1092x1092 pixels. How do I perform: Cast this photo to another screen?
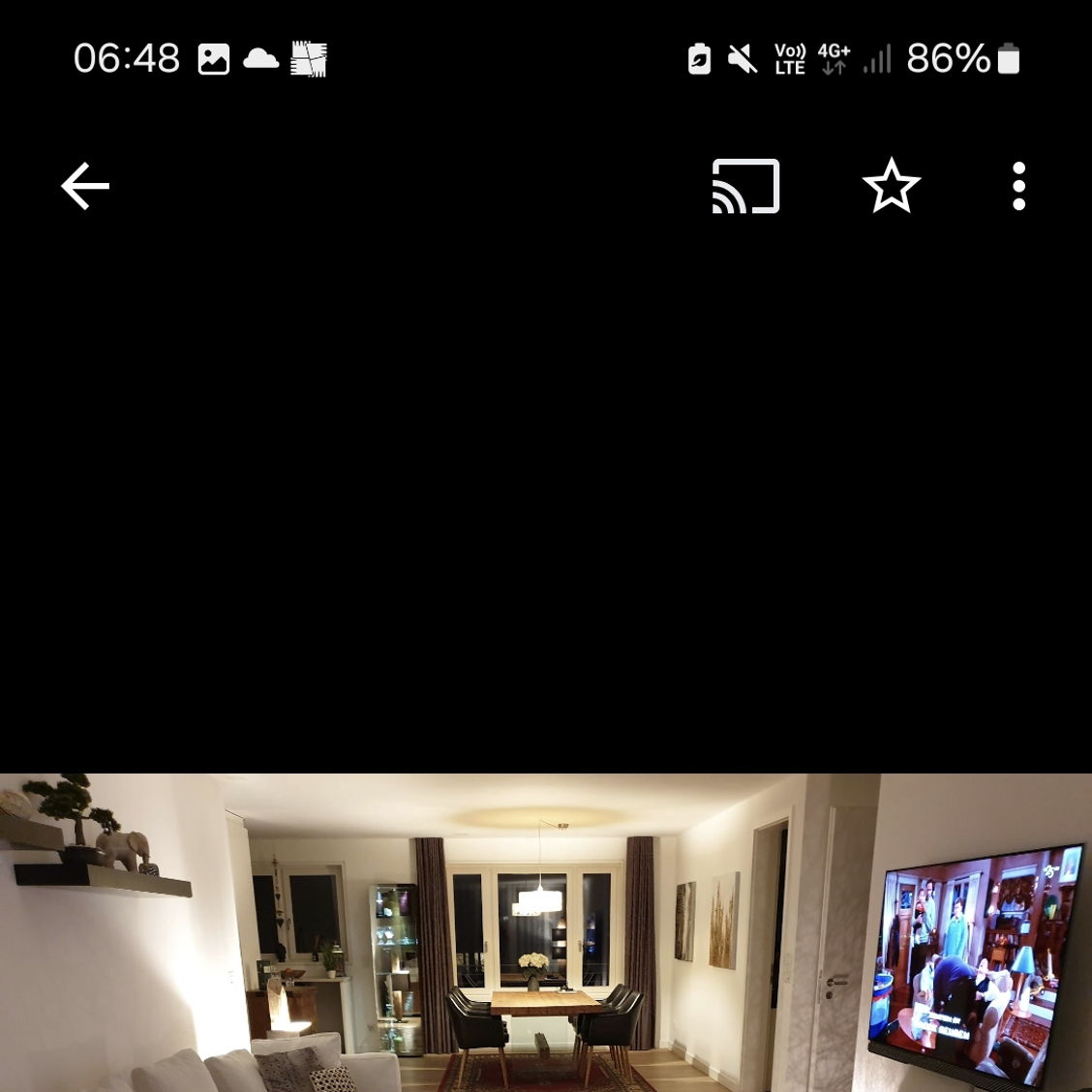[745, 186]
